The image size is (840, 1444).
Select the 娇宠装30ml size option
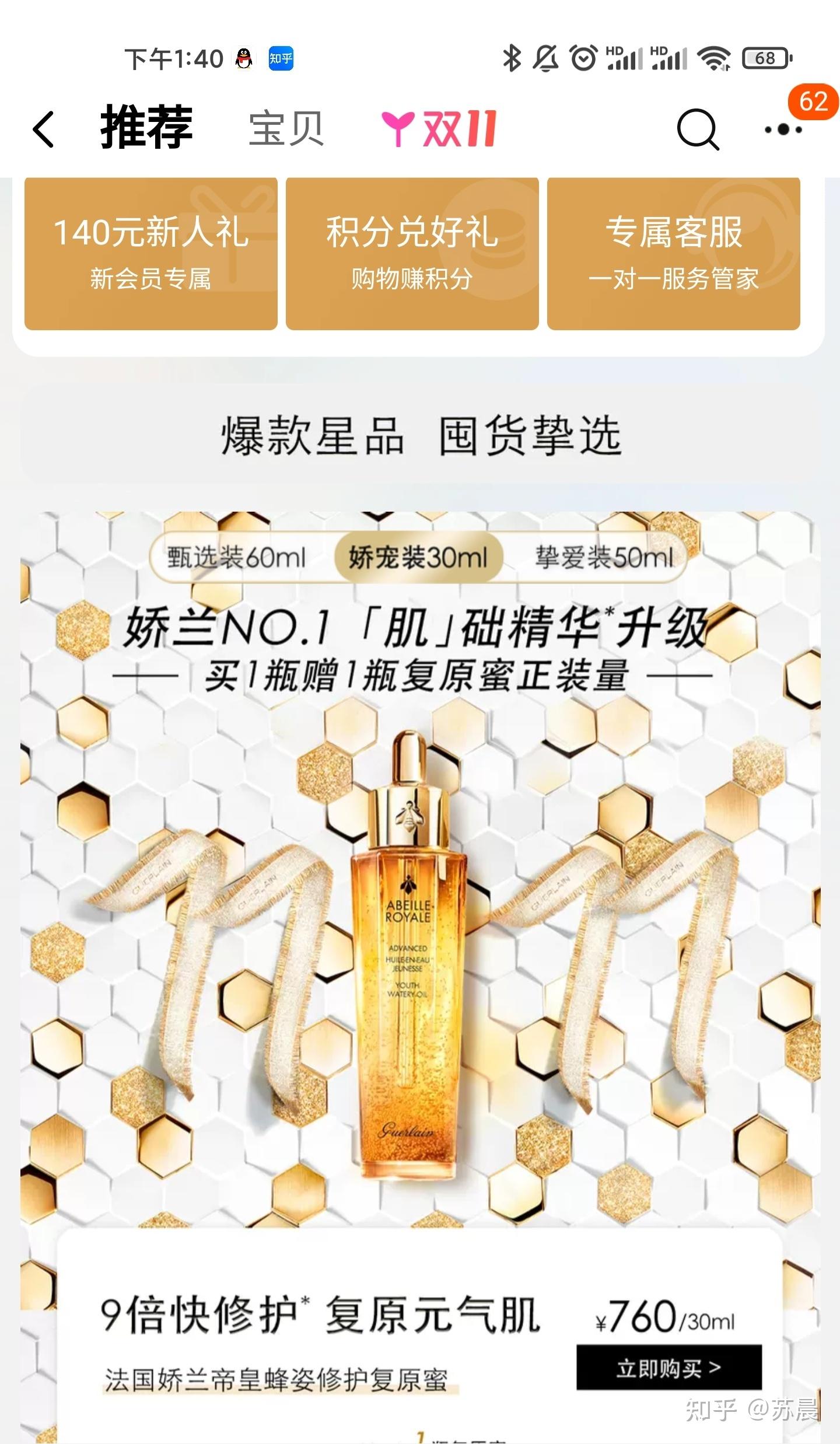418,557
